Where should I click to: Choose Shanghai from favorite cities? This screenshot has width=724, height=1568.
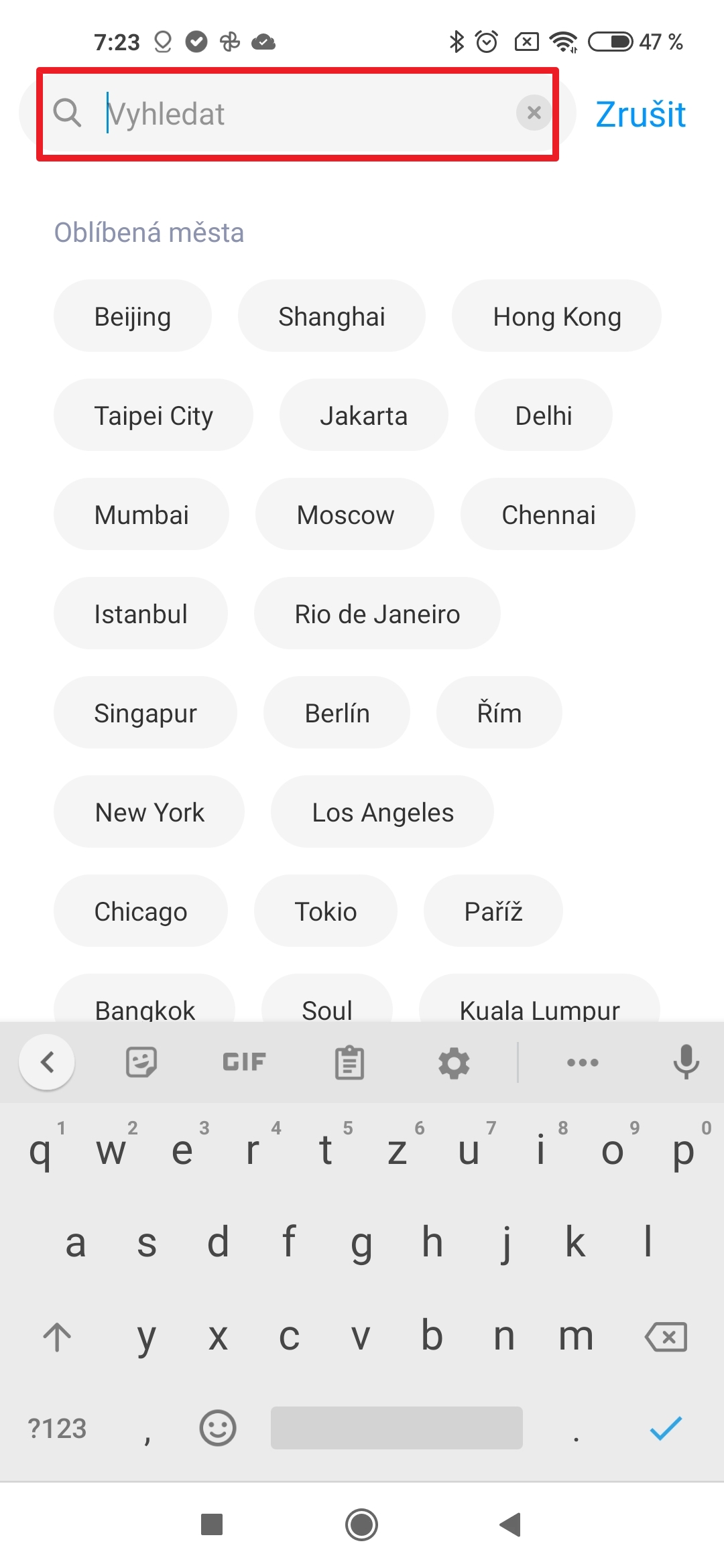tap(332, 316)
